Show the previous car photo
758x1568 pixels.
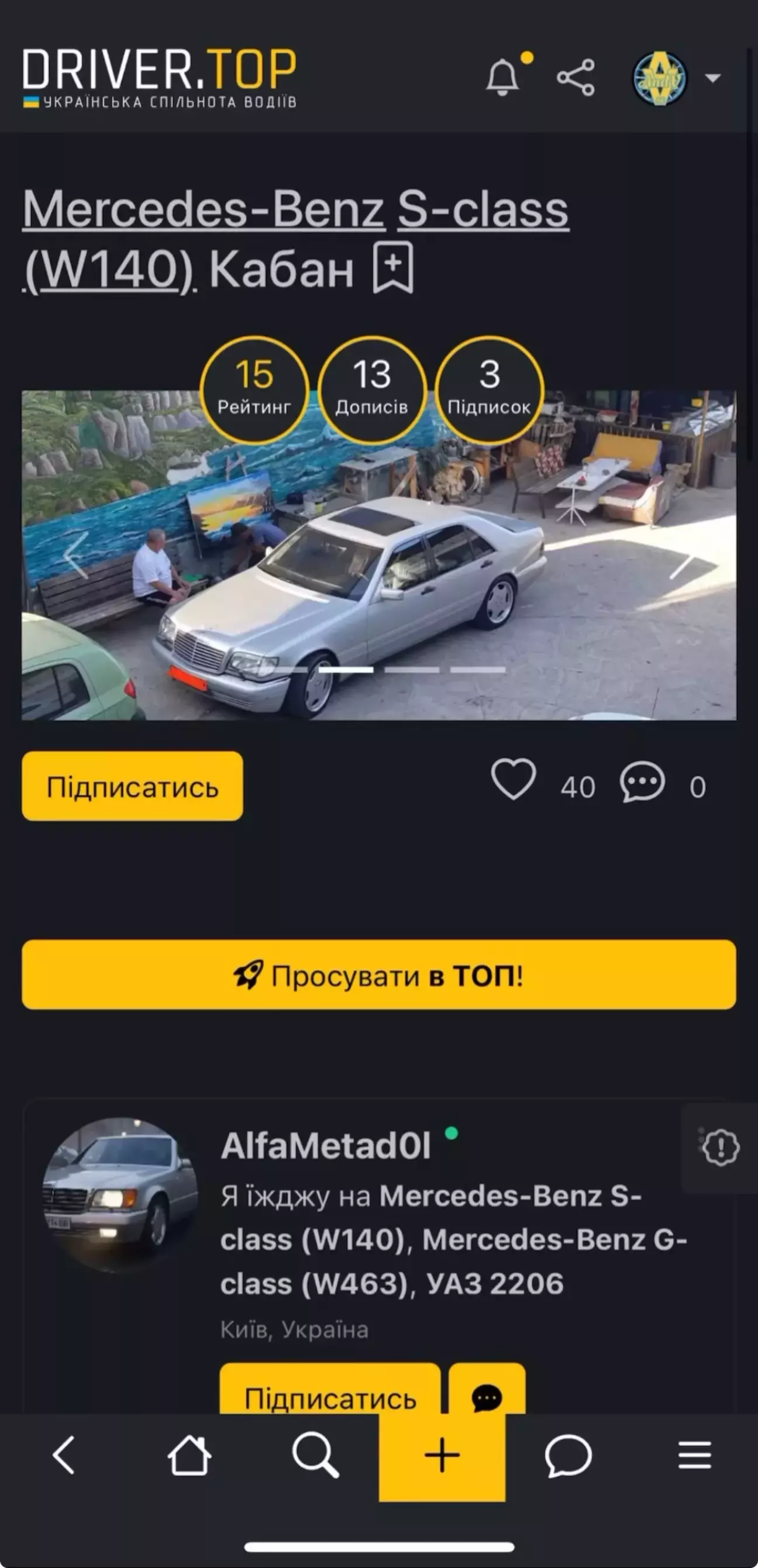[76, 554]
